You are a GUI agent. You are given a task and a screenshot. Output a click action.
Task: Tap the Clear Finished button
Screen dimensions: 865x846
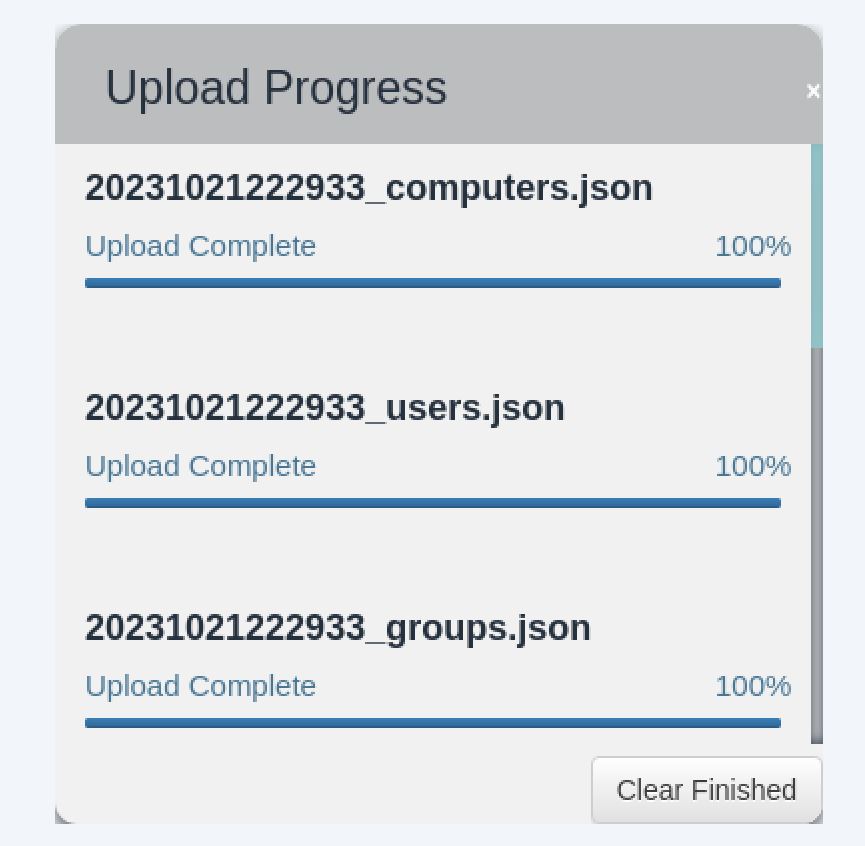[706, 790]
